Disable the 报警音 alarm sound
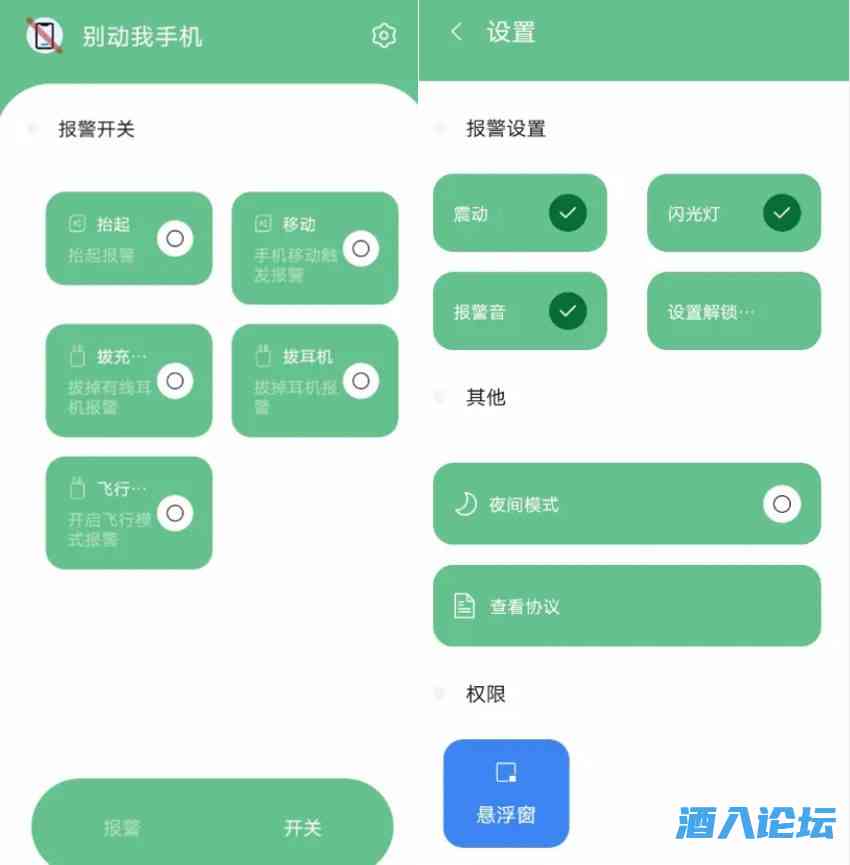 click(x=567, y=311)
